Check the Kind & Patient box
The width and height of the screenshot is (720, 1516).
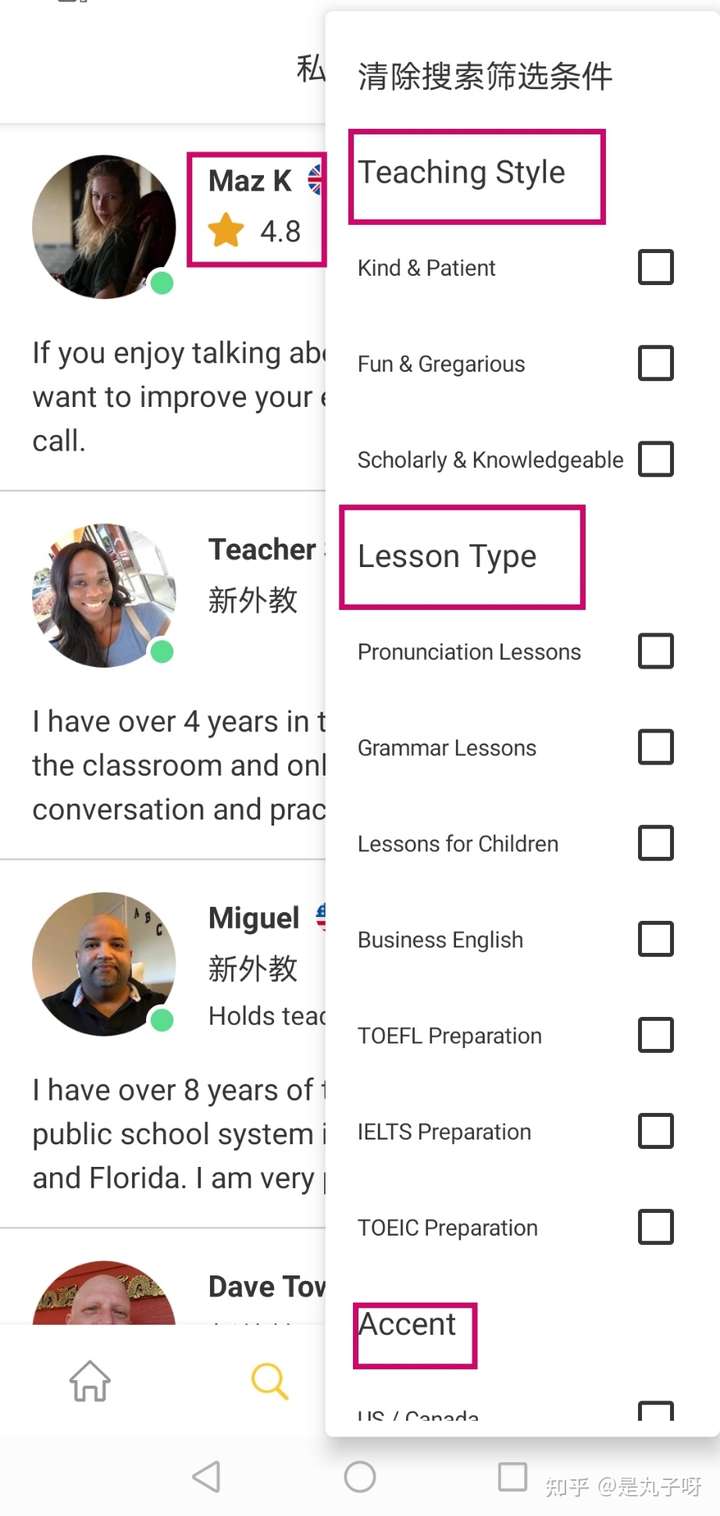click(x=655, y=268)
